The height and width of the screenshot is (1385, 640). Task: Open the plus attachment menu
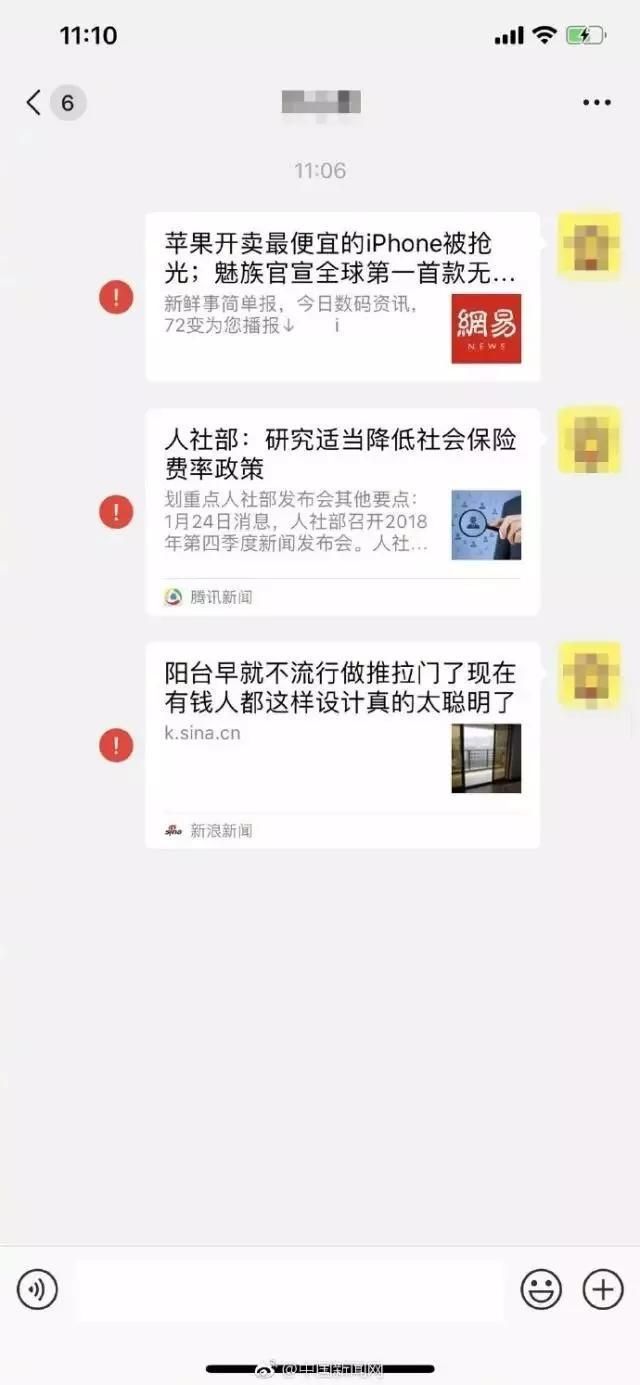coord(603,1290)
